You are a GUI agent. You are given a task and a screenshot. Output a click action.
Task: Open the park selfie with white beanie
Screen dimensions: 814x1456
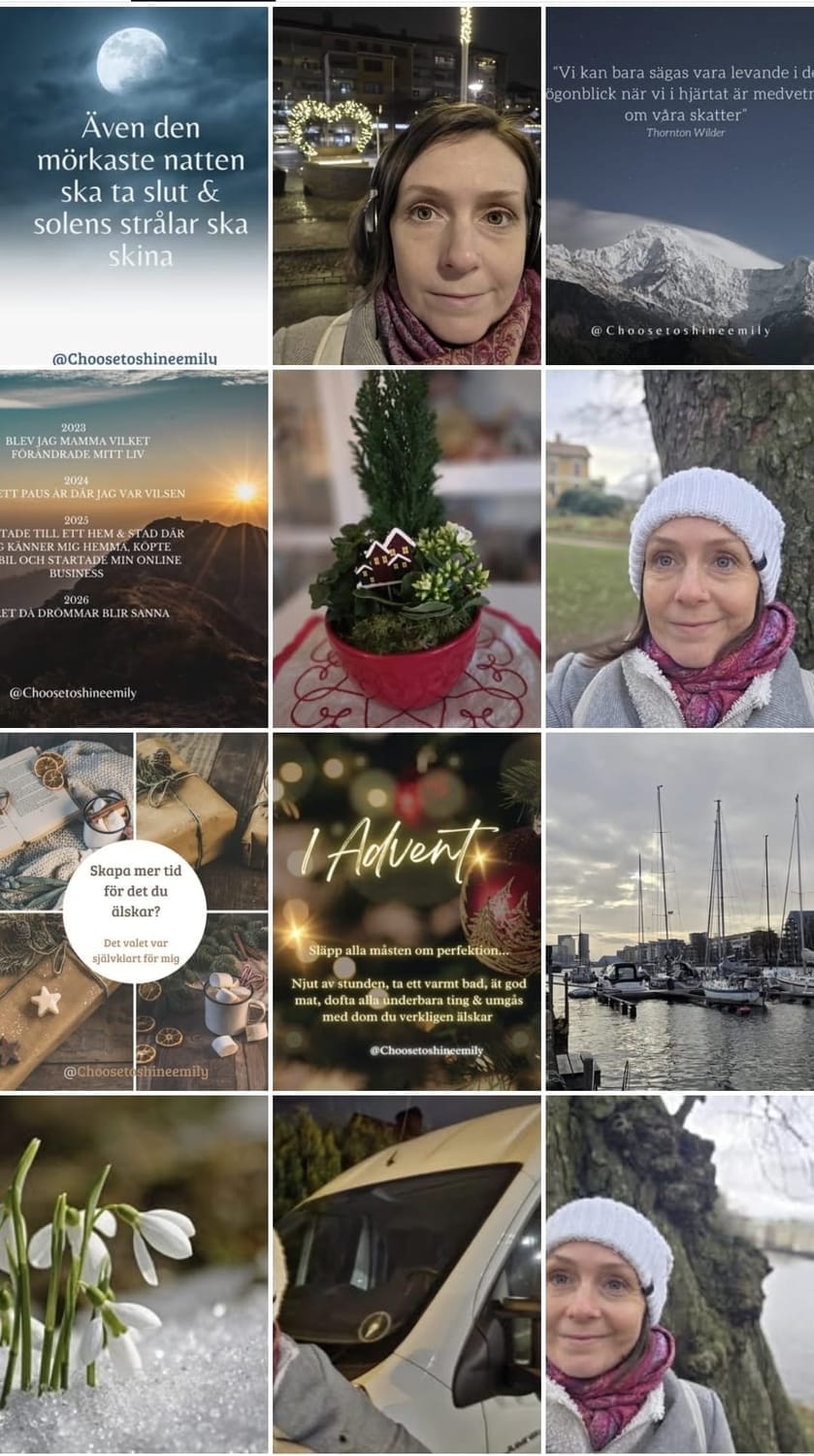[x=679, y=548]
